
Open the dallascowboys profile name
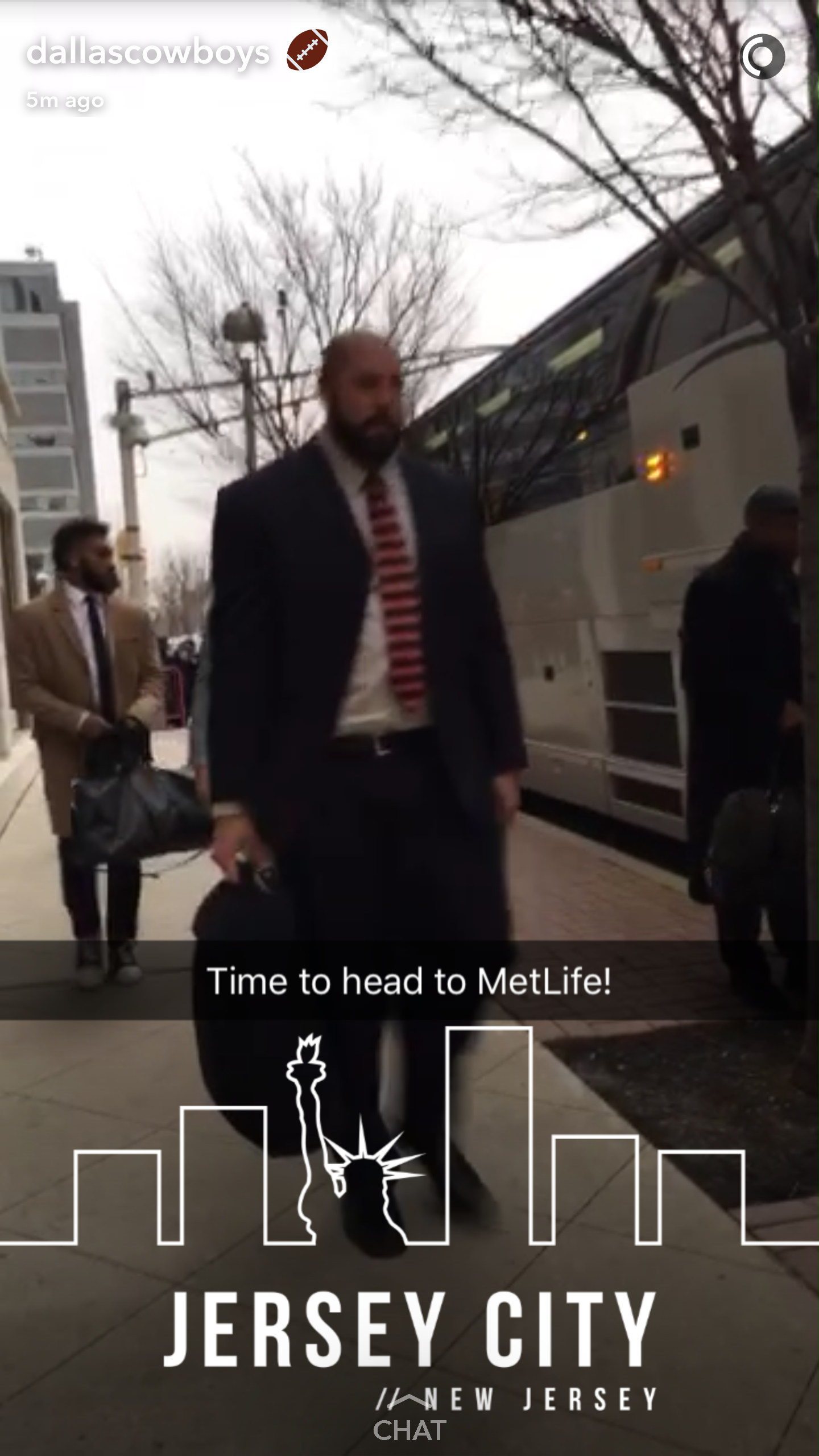(x=148, y=53)
